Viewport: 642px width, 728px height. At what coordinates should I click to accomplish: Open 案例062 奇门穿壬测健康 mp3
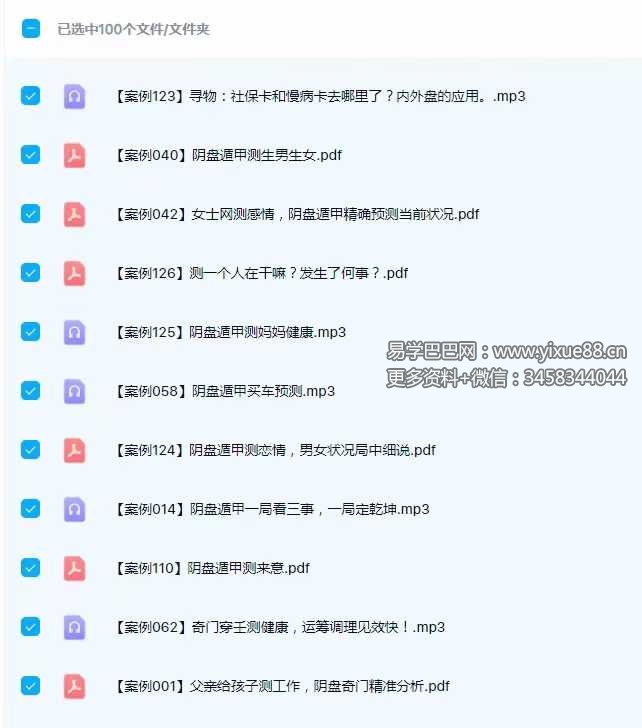tap(280, 627)
